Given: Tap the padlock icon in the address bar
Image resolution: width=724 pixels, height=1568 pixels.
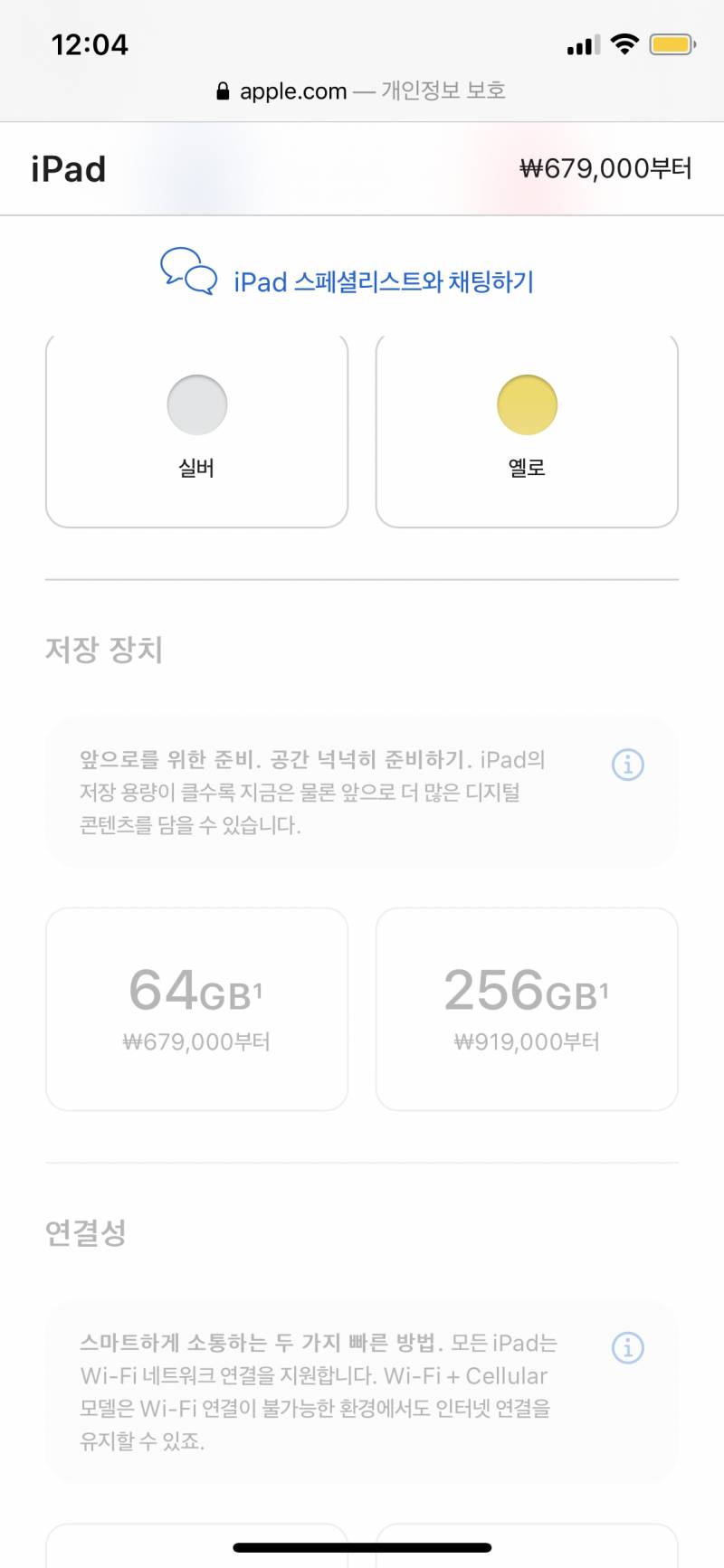Looking at the screenshot, I should coord(222,90).
